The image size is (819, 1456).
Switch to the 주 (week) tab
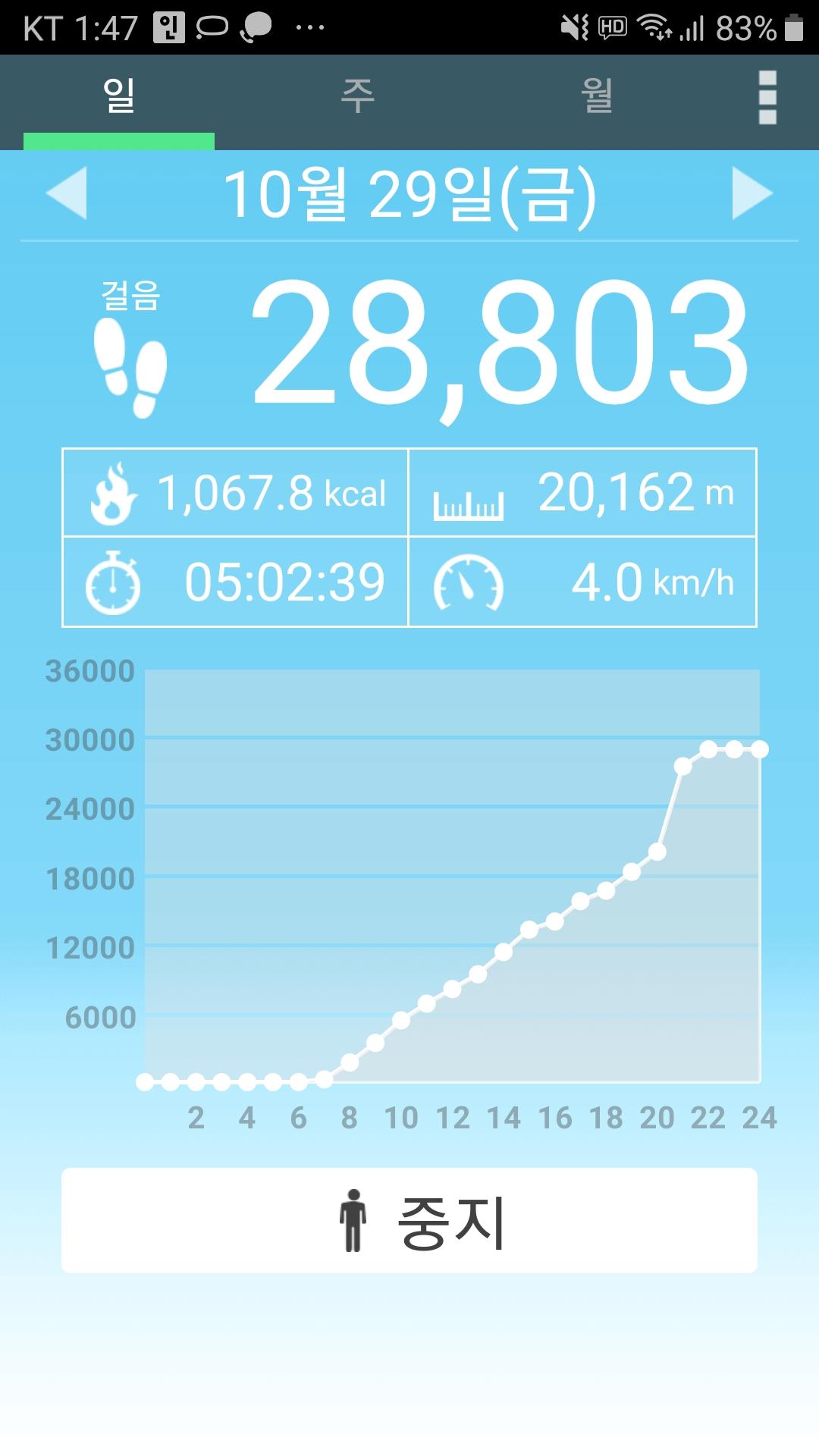click(357, 96)
